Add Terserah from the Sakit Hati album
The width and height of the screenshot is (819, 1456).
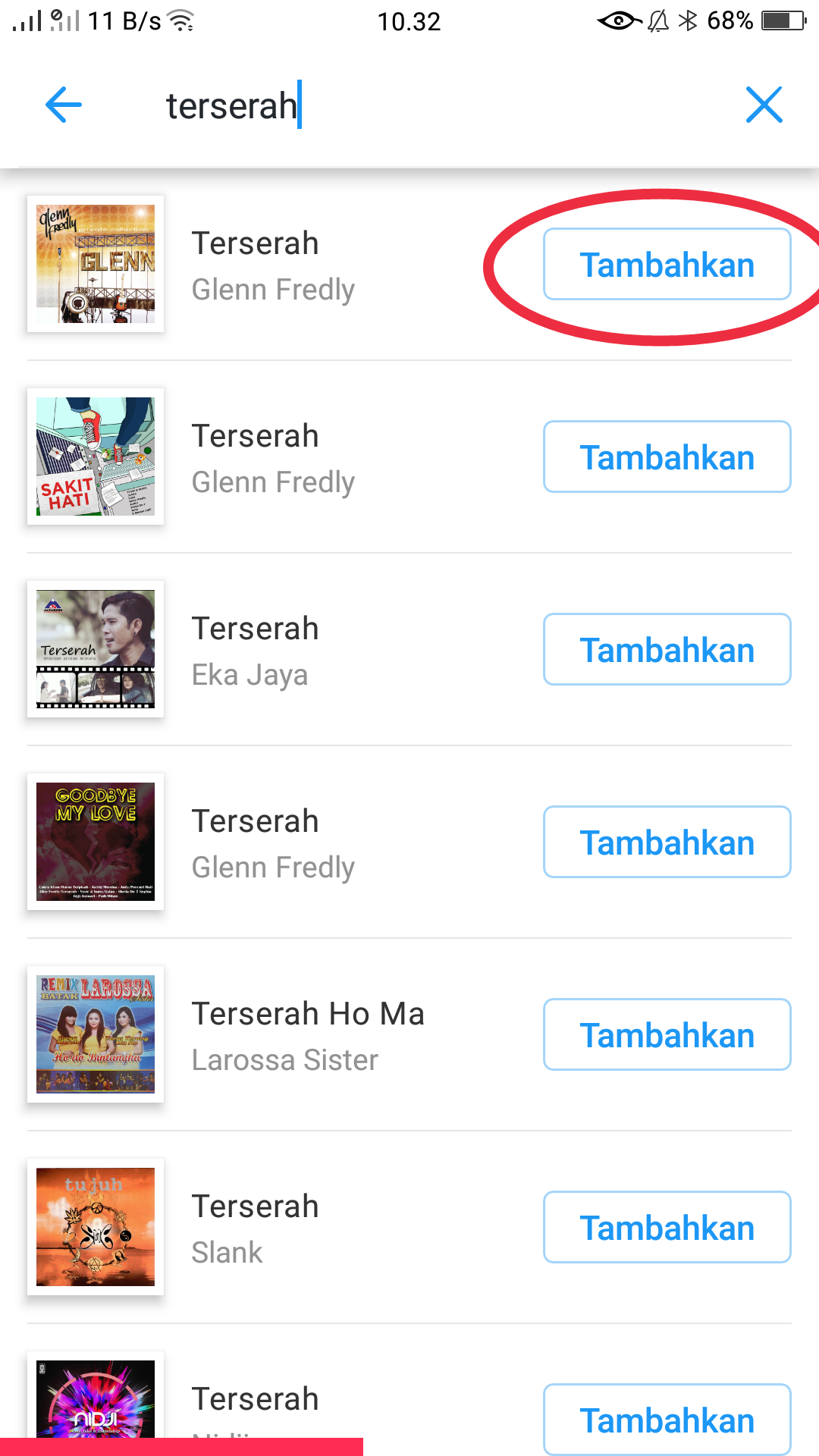[x=667, y=457]
